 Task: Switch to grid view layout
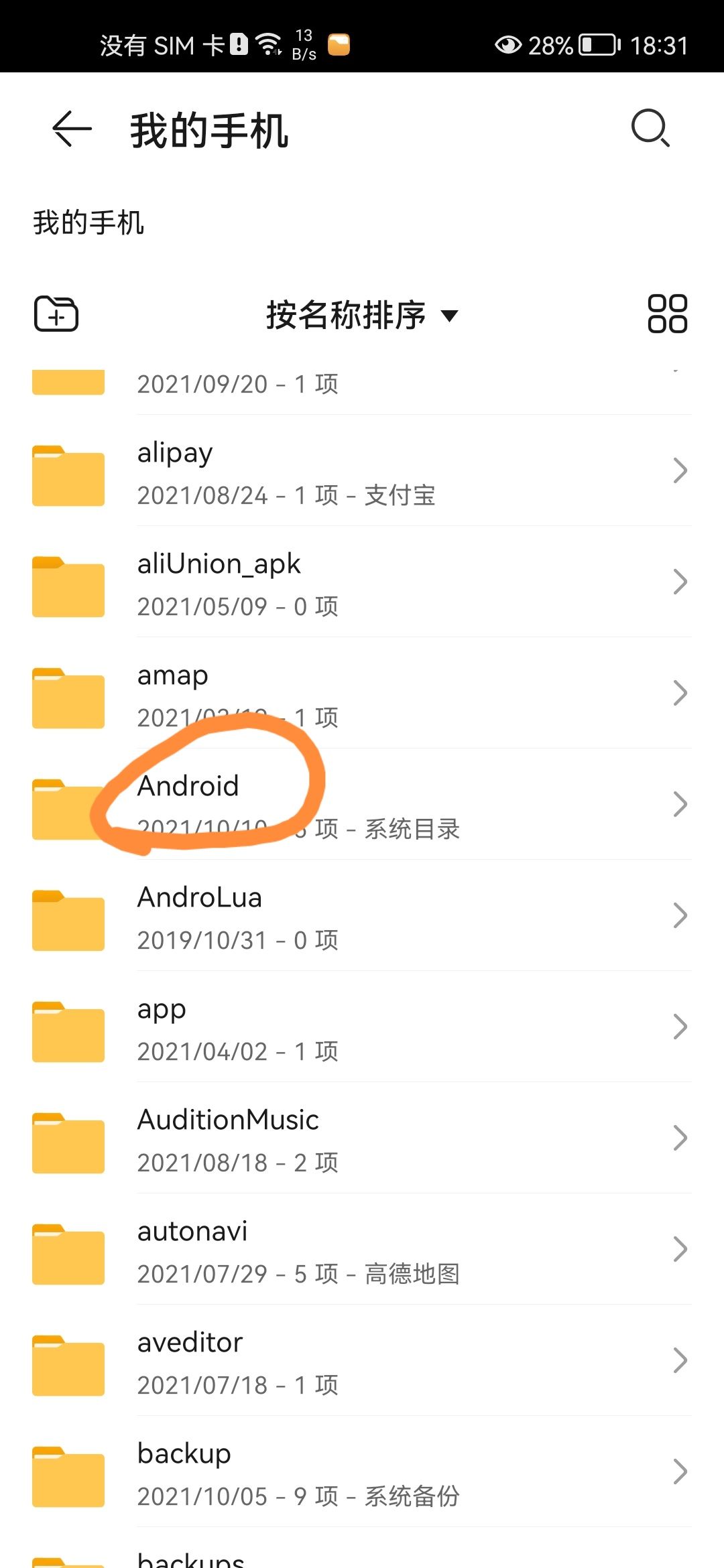coord(667,314)
